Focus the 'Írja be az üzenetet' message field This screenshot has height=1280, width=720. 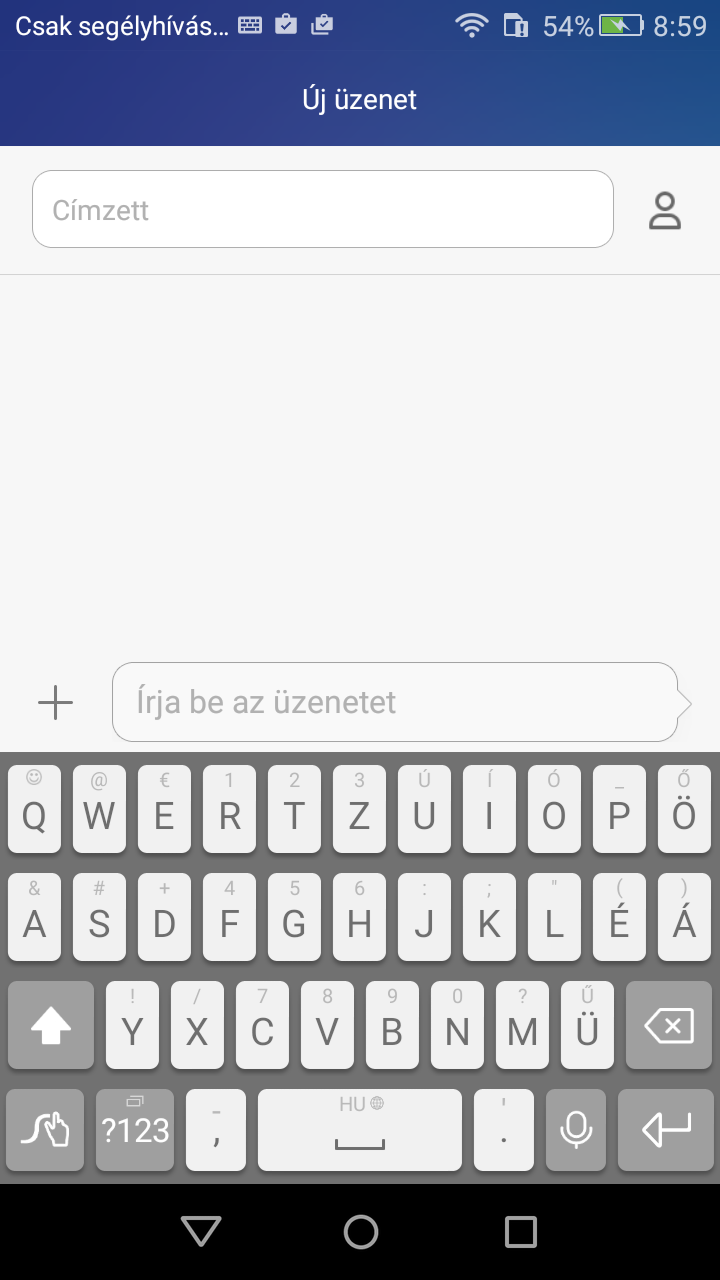click(x=394, y=702)
